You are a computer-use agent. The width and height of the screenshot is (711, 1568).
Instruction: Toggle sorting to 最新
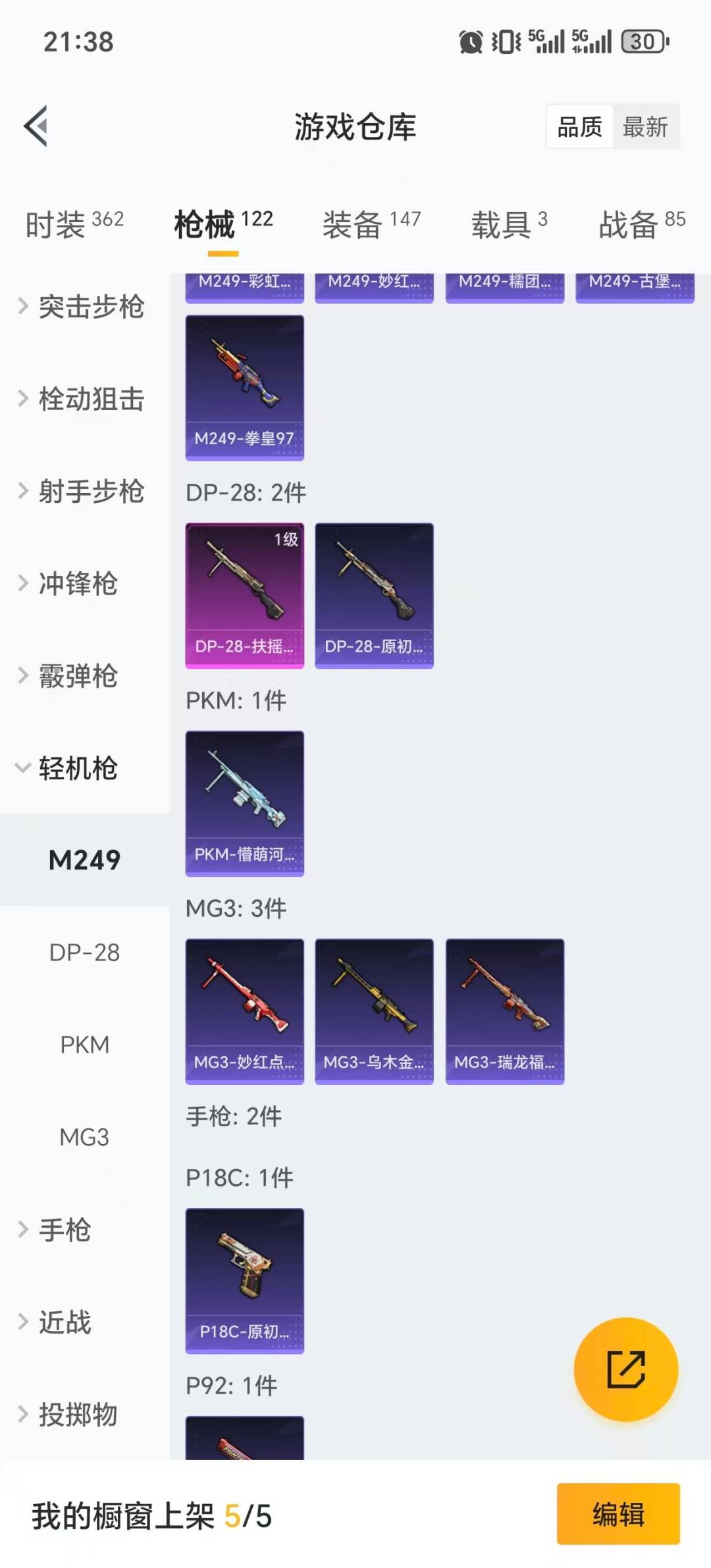(x=646, y=127)
